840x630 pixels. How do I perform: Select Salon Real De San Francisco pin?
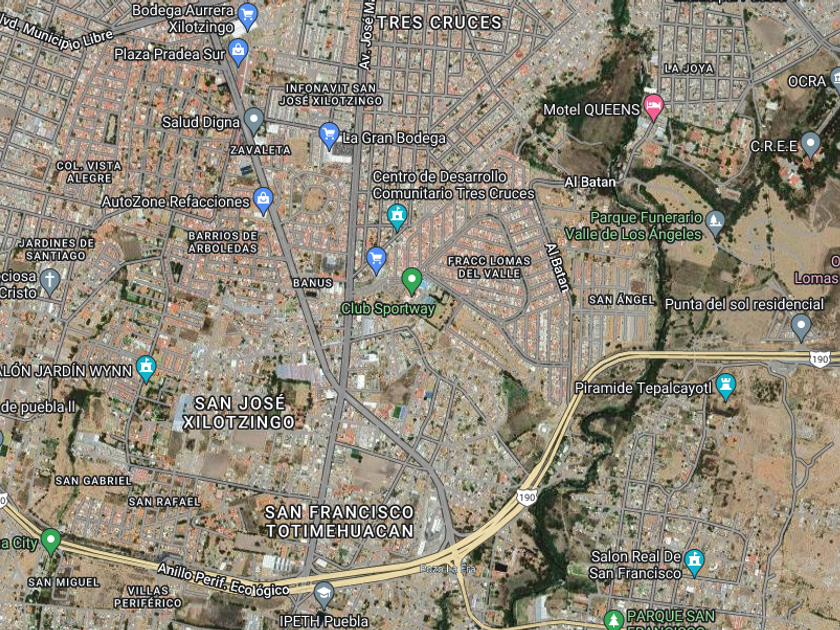coord(694,560)
